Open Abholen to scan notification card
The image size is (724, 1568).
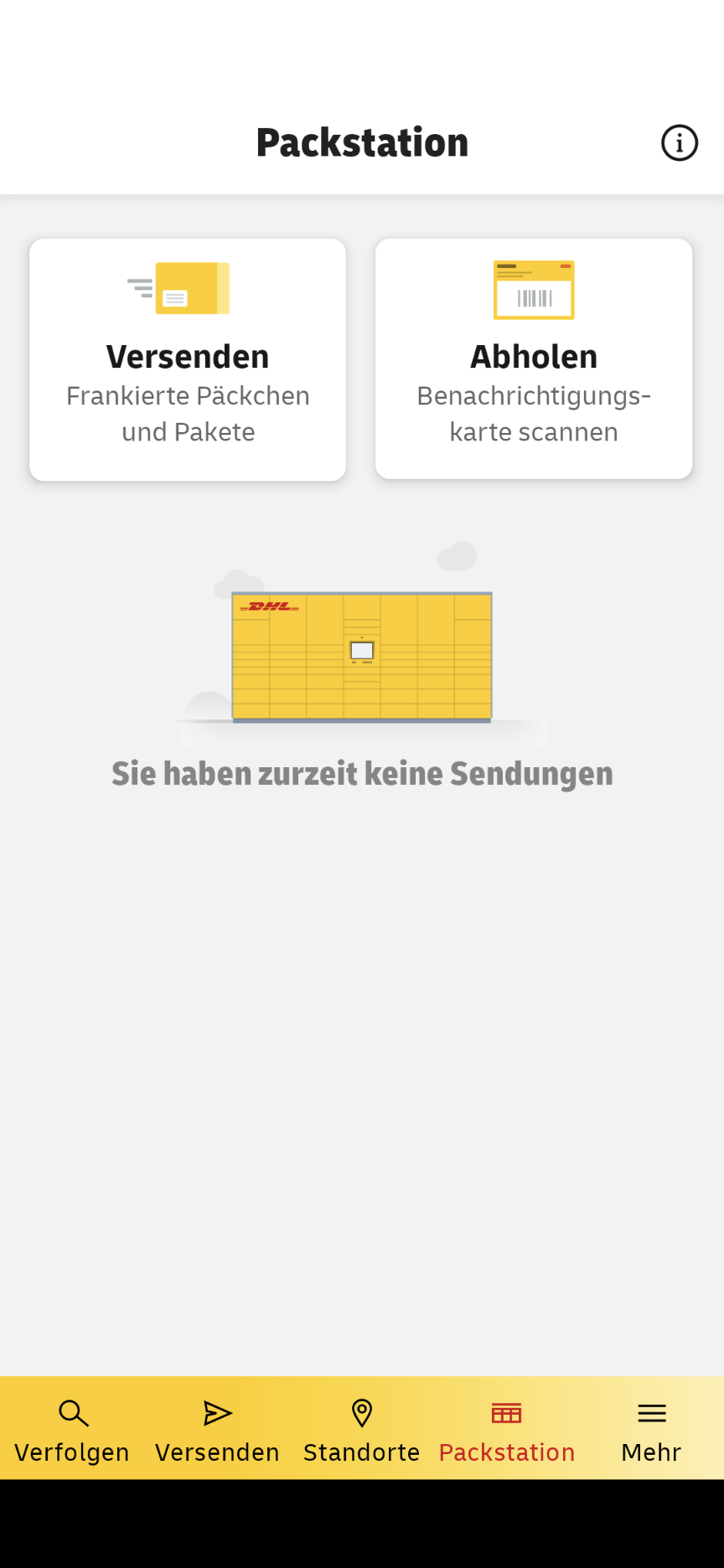coord(534,360)
